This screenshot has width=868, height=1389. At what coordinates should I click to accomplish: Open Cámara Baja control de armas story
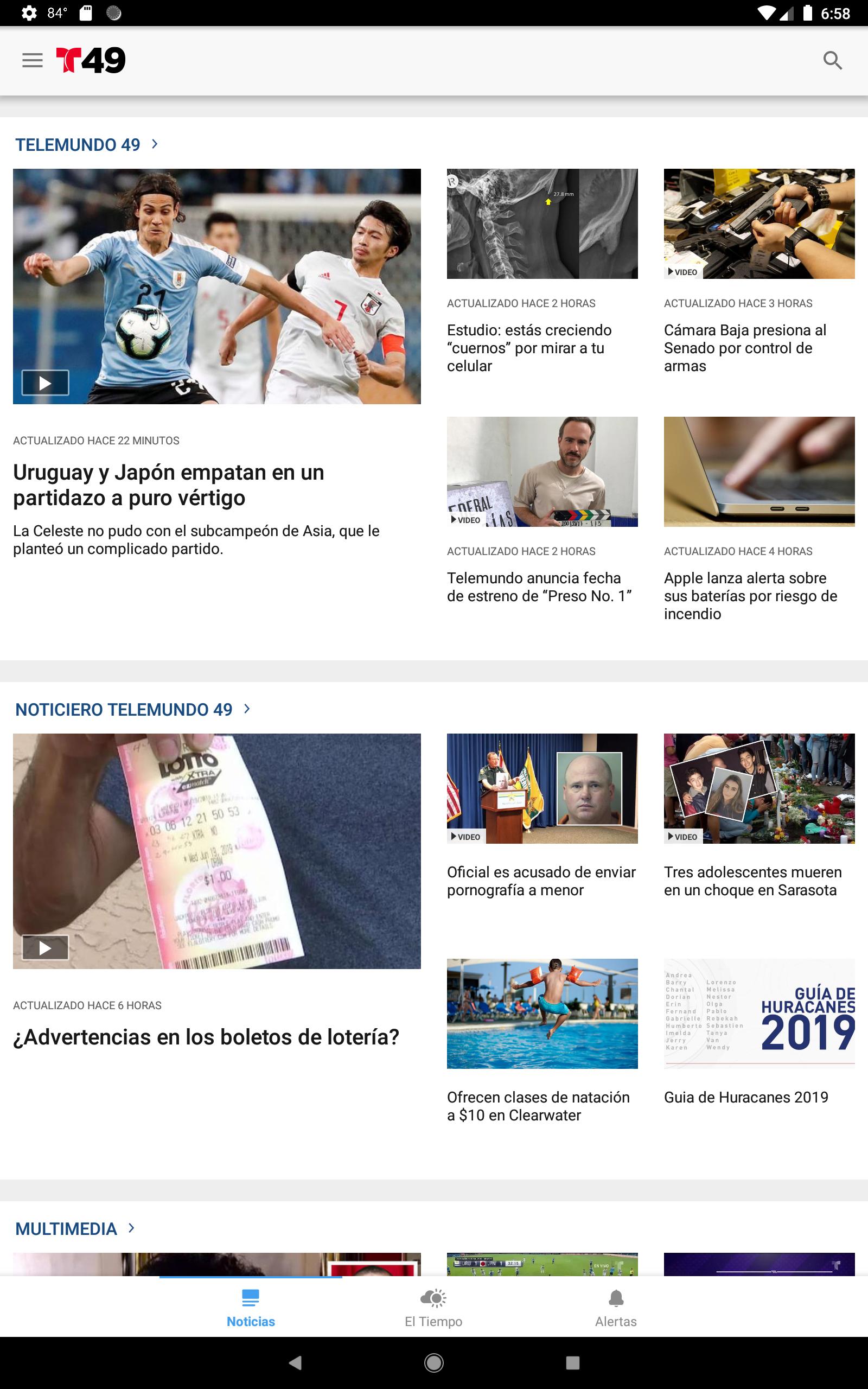(x=745, y=348)
